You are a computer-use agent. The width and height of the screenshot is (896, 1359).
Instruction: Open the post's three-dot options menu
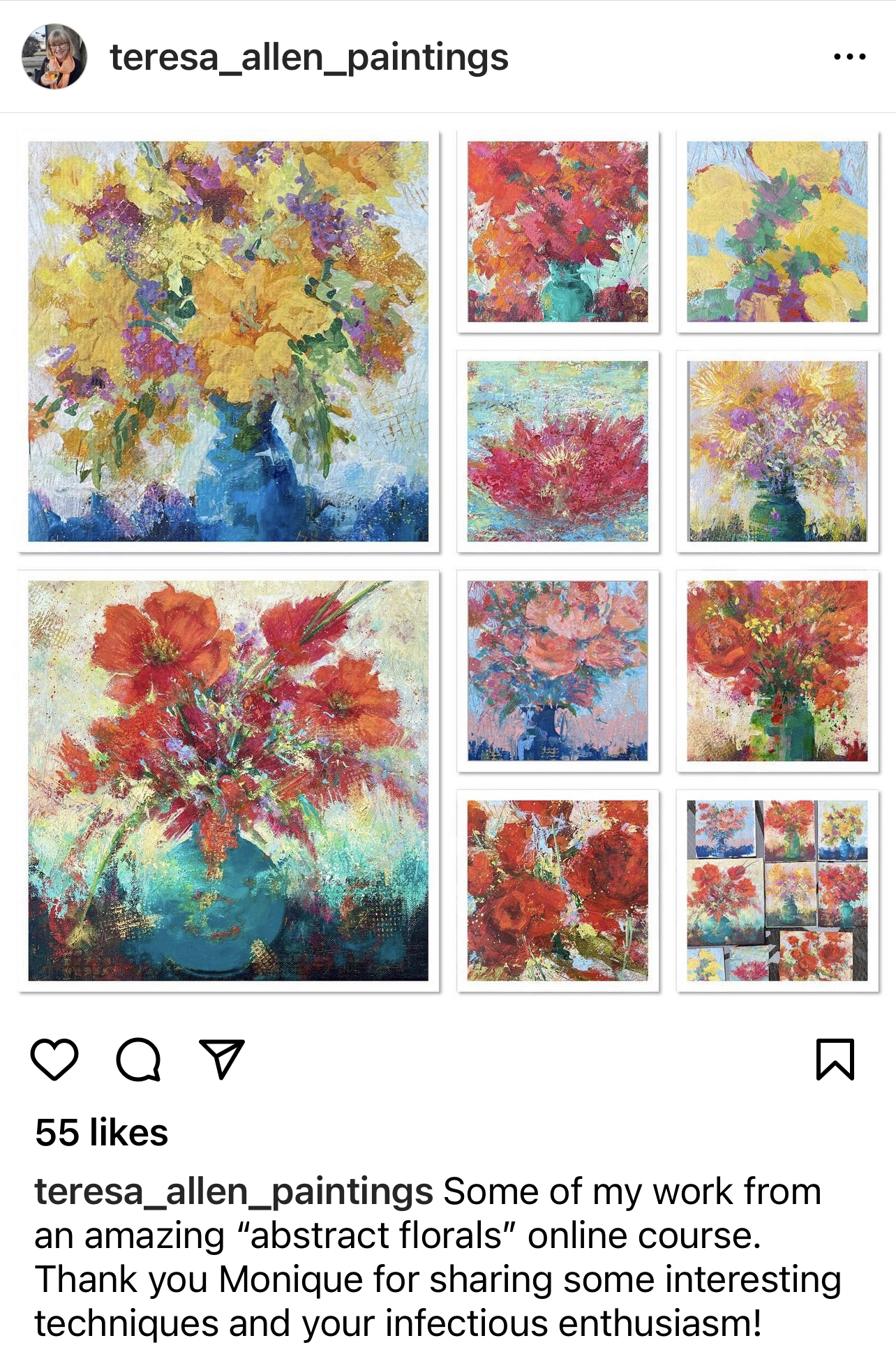pos(849,57)
